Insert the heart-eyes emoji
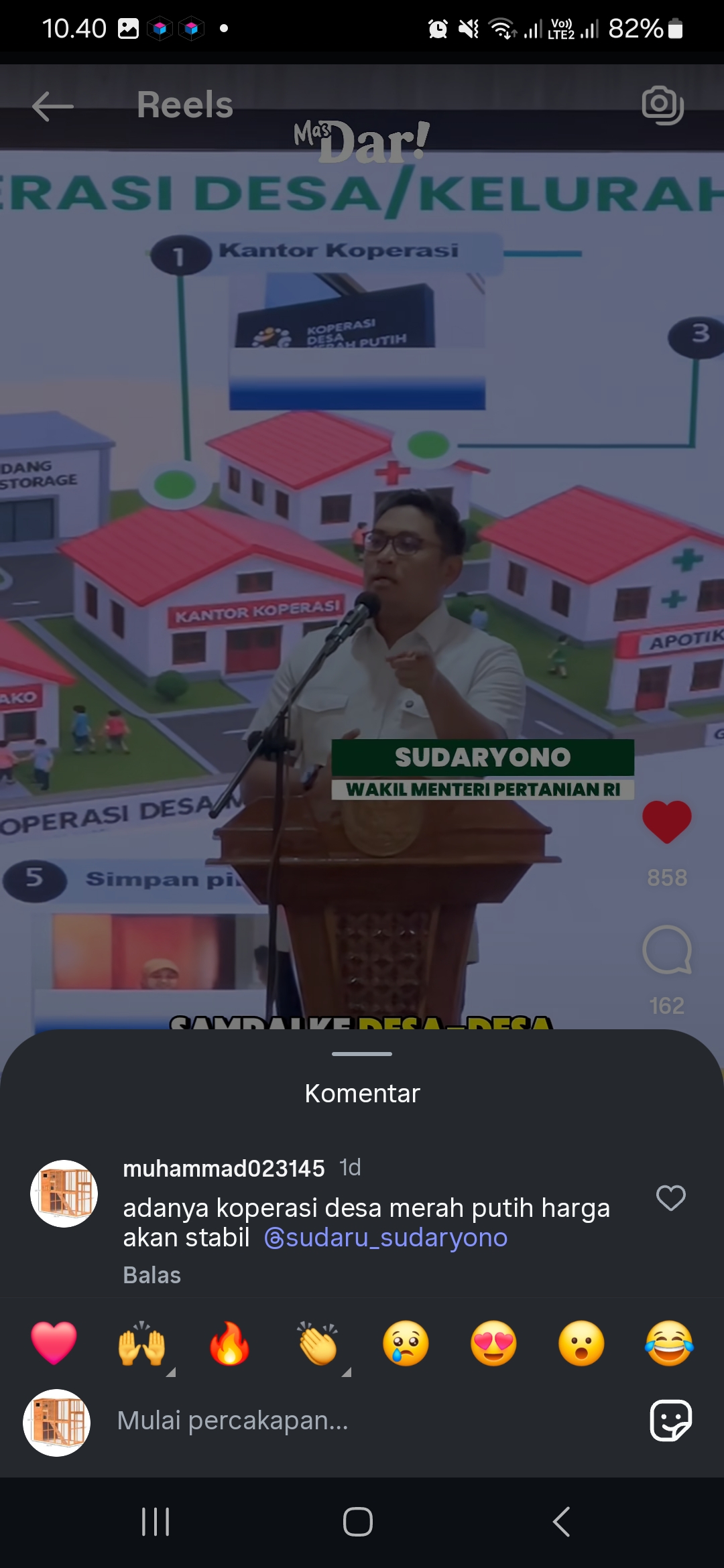Screen dimensions: 724x1568 coord(493,1344)
